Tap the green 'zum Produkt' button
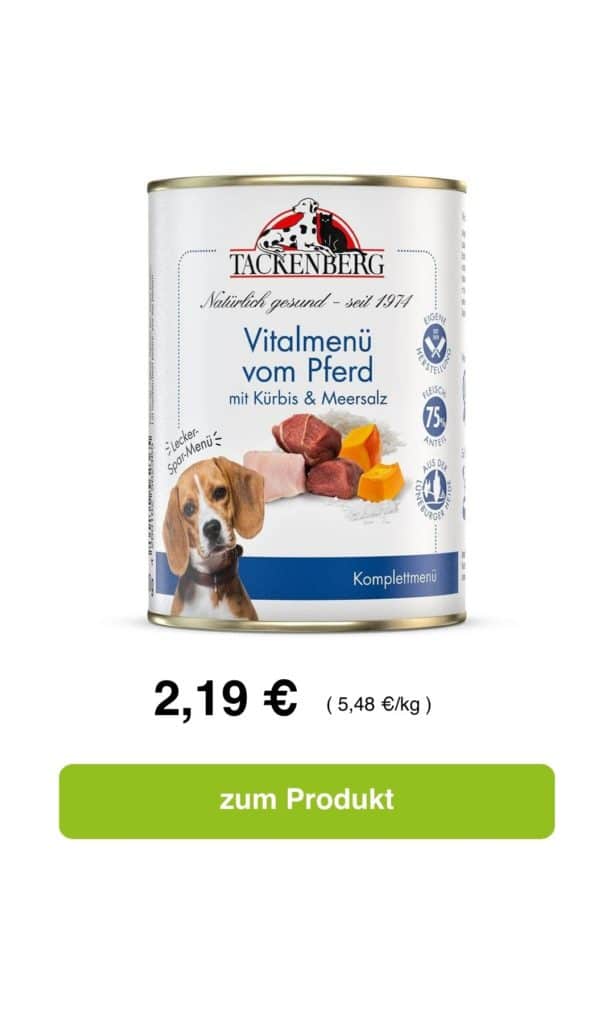Viewport: 614px width, 1024px height. pos(306,800)
